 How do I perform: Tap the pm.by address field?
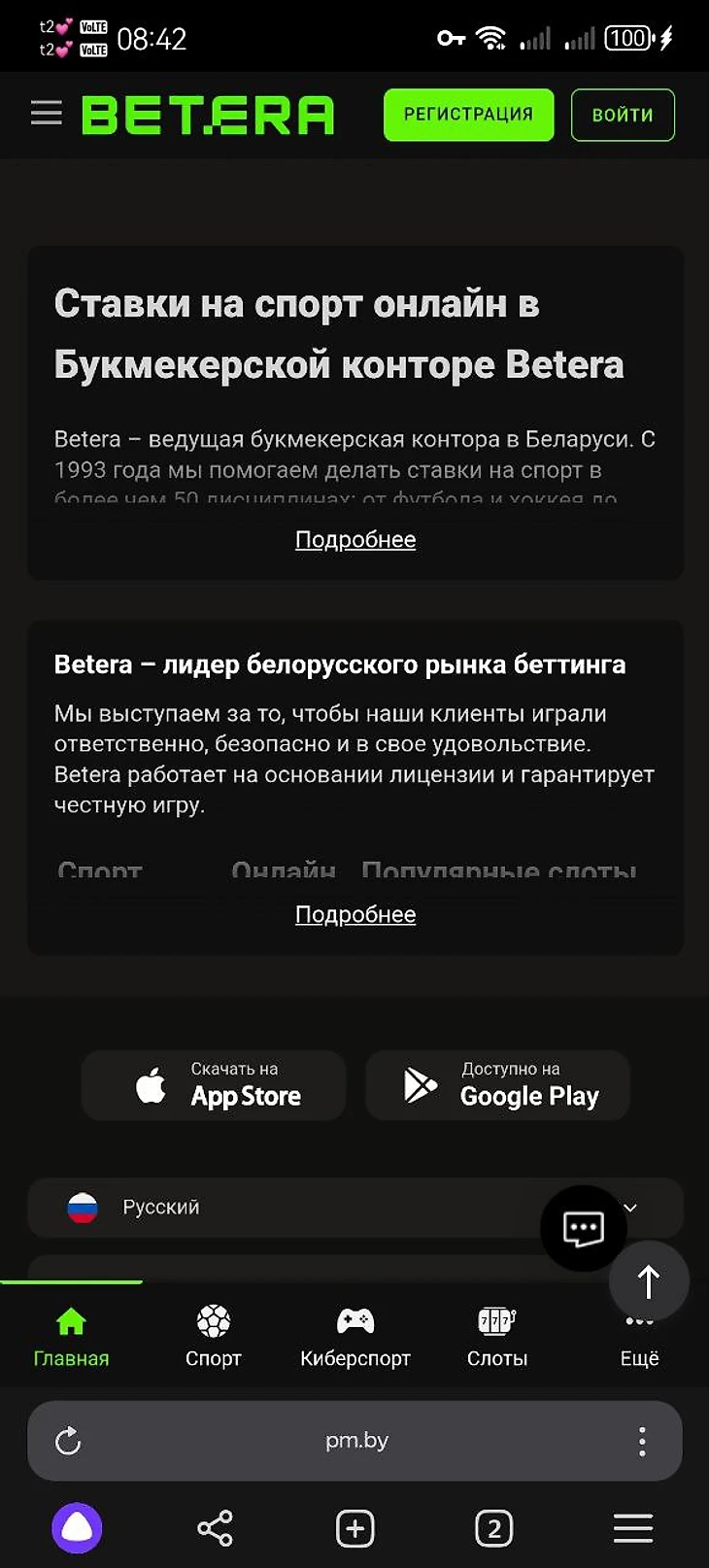click(x=355, y=1441)
